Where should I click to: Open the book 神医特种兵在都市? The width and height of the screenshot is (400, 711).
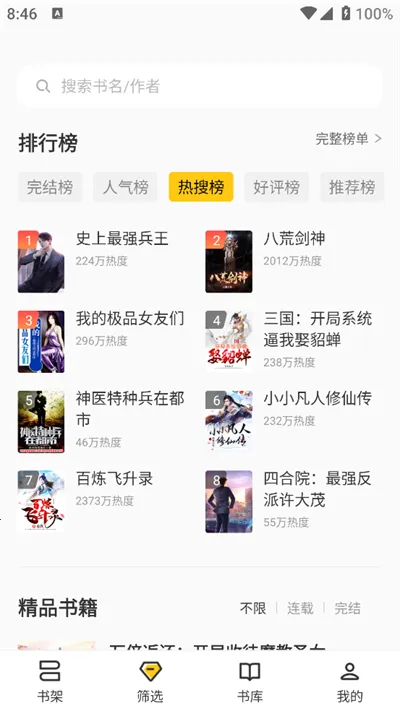coord(106,422)
